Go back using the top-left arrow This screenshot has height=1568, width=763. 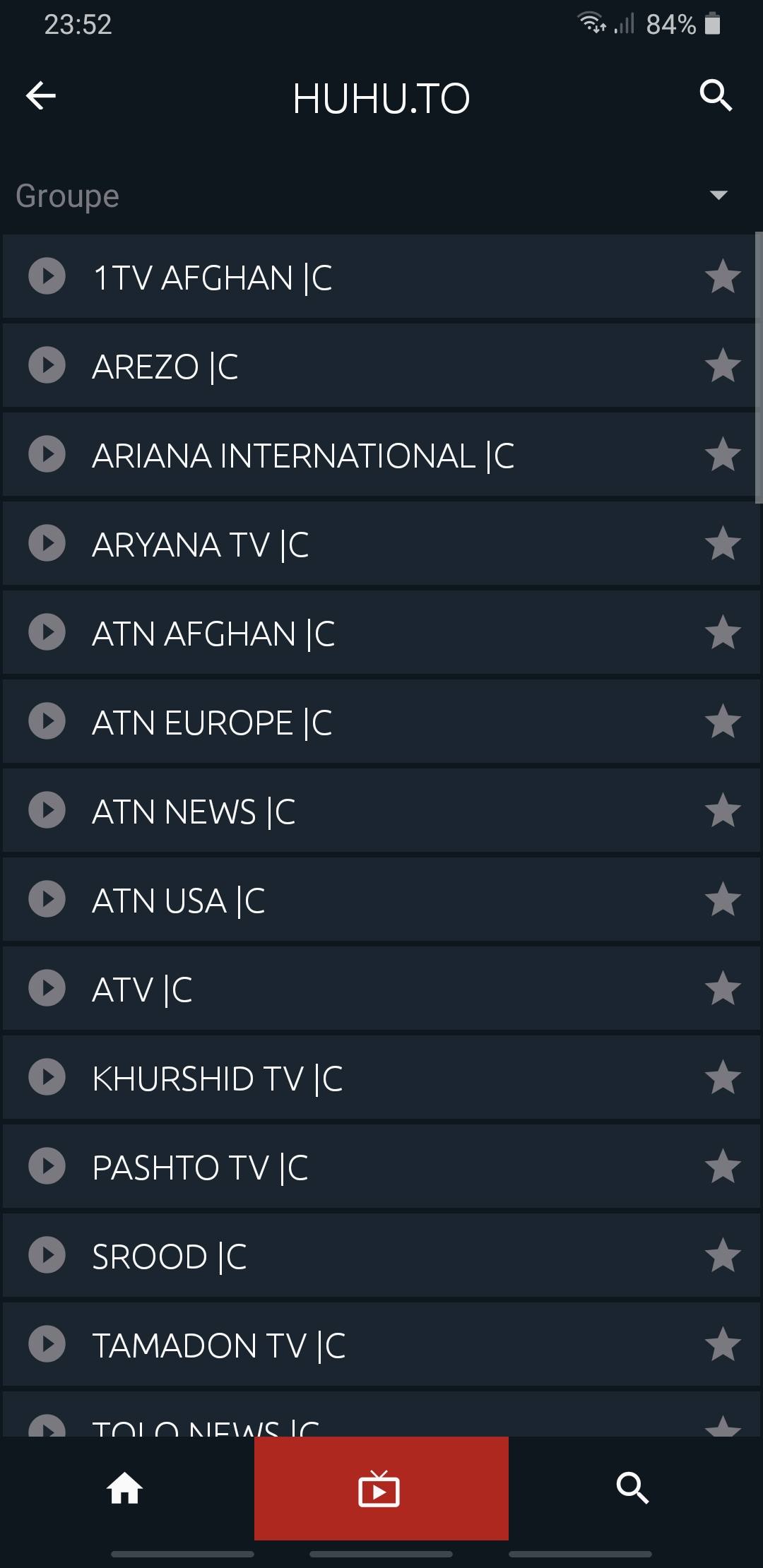coord(40,96)
